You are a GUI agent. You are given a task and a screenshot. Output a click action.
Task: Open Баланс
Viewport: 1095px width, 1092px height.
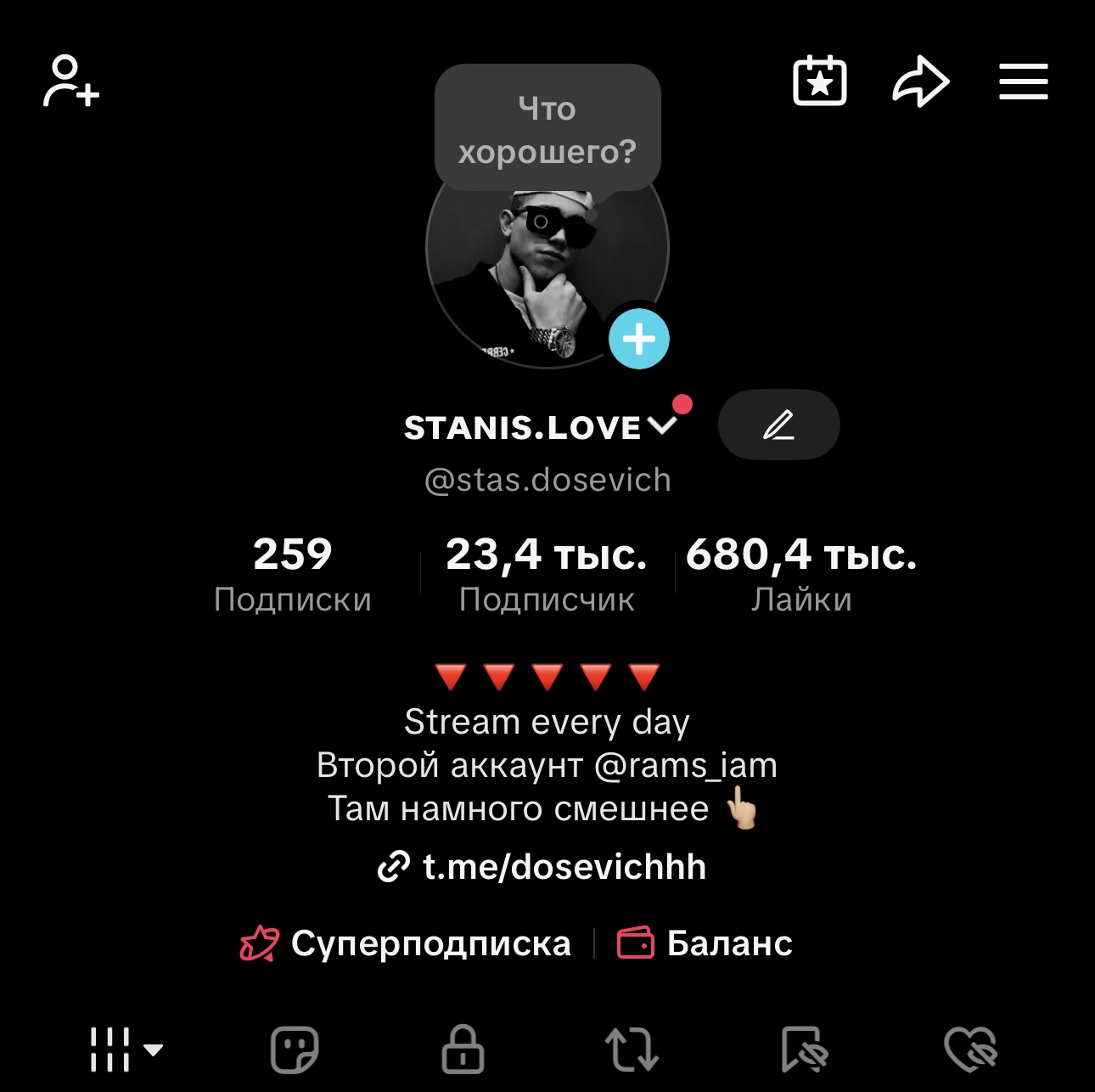[705, 943]
